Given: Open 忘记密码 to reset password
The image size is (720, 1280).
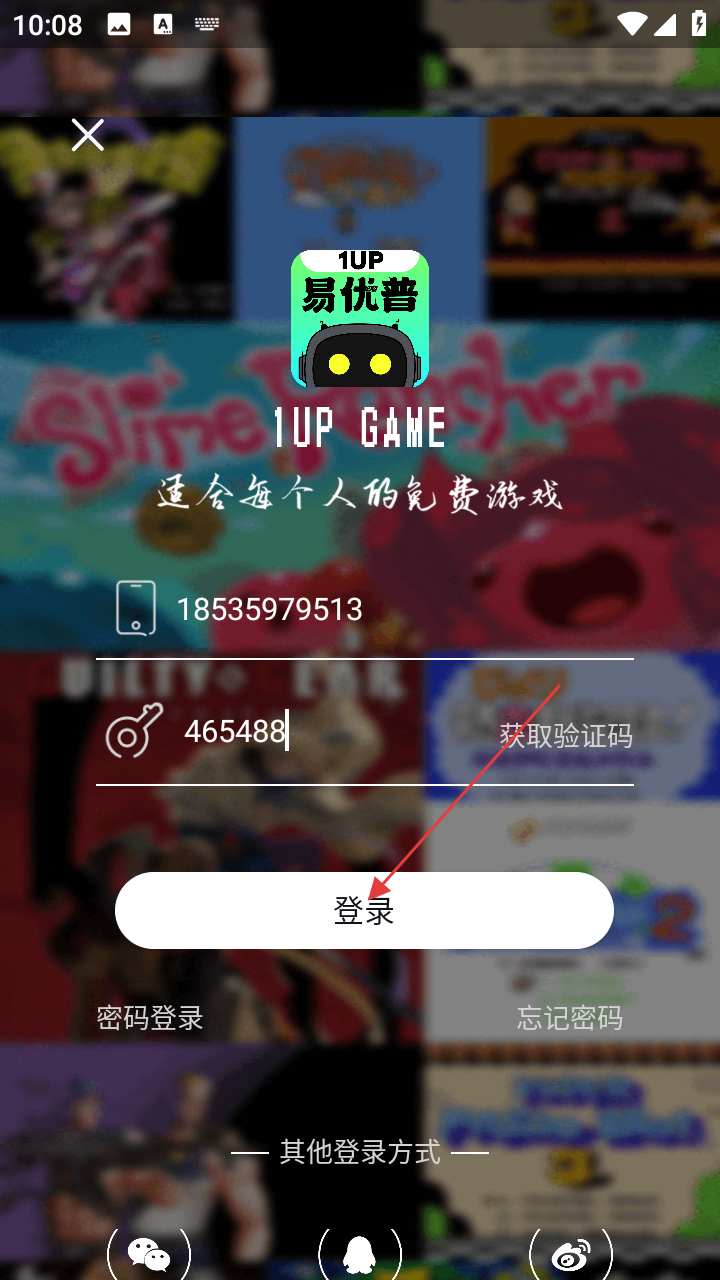Looking at the screenshot, I should (569, 1018).
